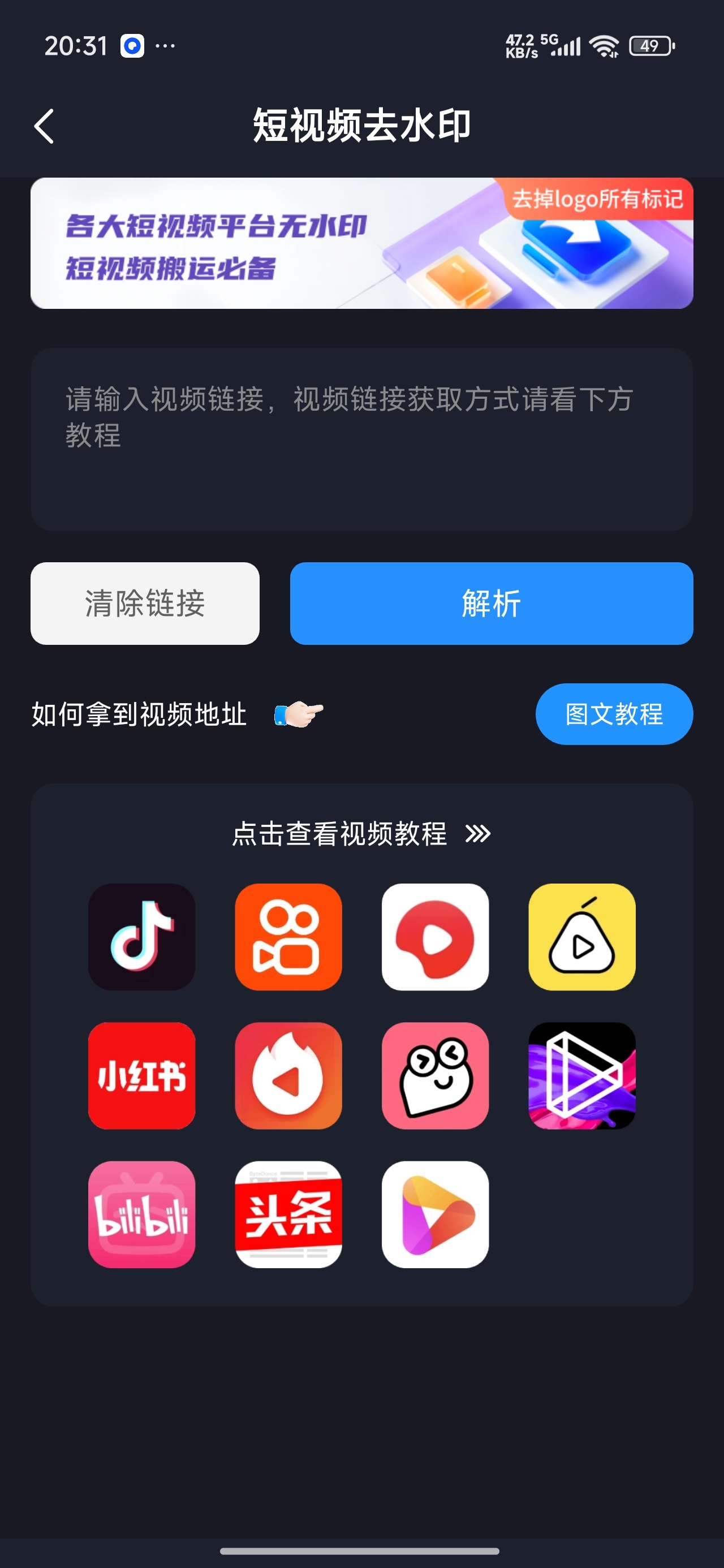The image size is (724, 1568).
Task: Focus the video link input field
Action: [361, 440]
